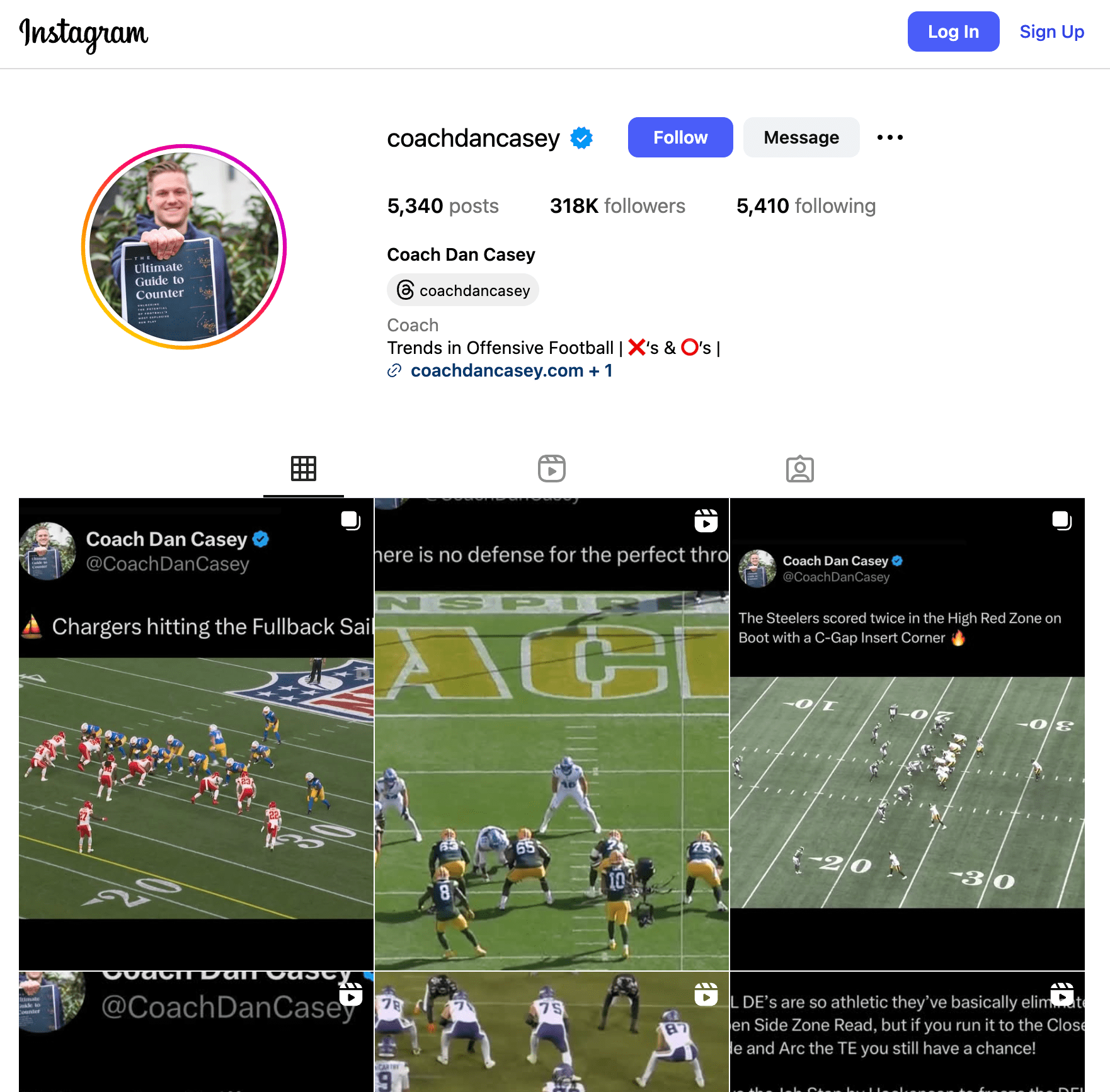View the 5,410 following list

pos(806,206)
